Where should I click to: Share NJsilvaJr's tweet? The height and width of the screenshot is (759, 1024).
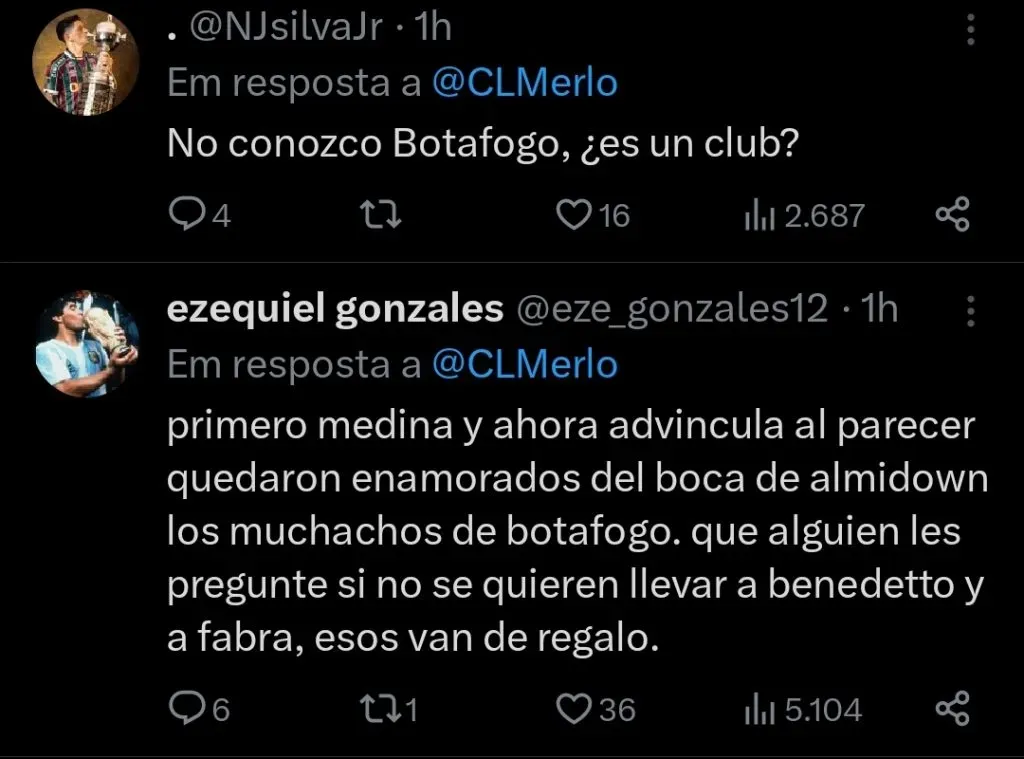(951, 215)
